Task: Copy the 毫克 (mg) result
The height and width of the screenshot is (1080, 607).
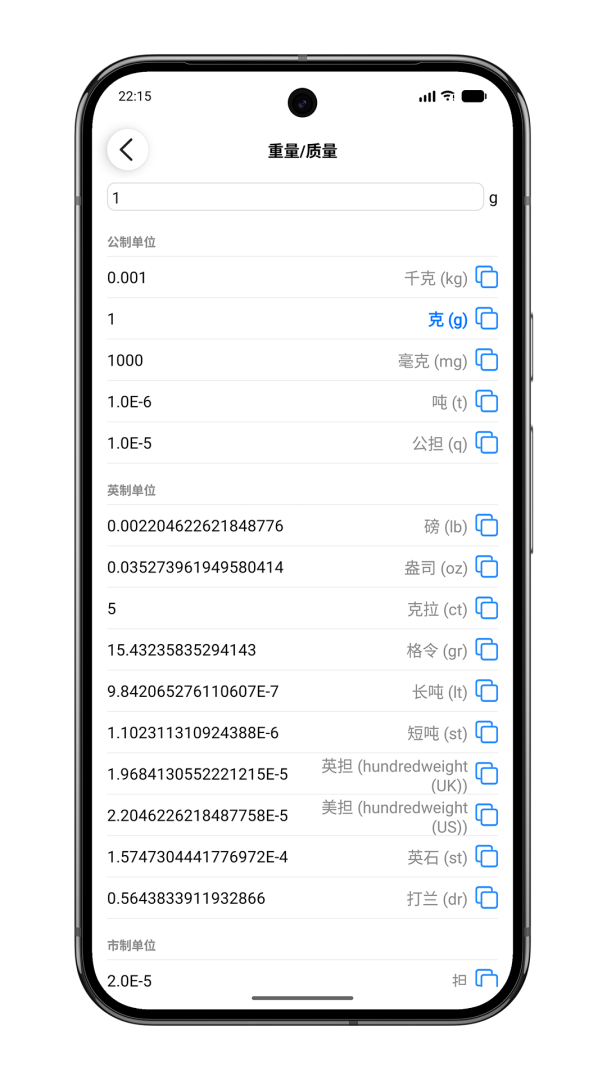Action: point(486,360)
